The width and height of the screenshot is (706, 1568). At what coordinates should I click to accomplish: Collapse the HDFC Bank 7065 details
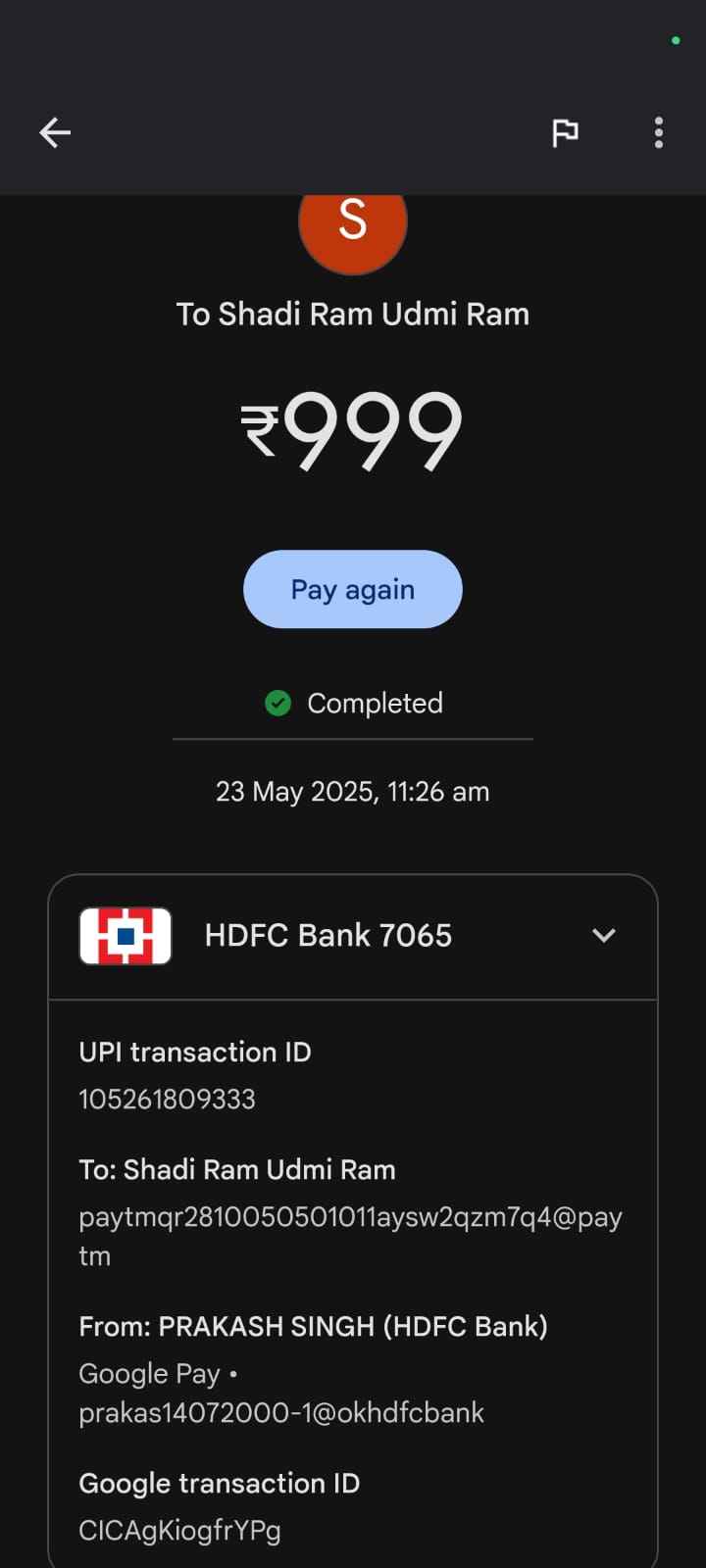point(604,935)
